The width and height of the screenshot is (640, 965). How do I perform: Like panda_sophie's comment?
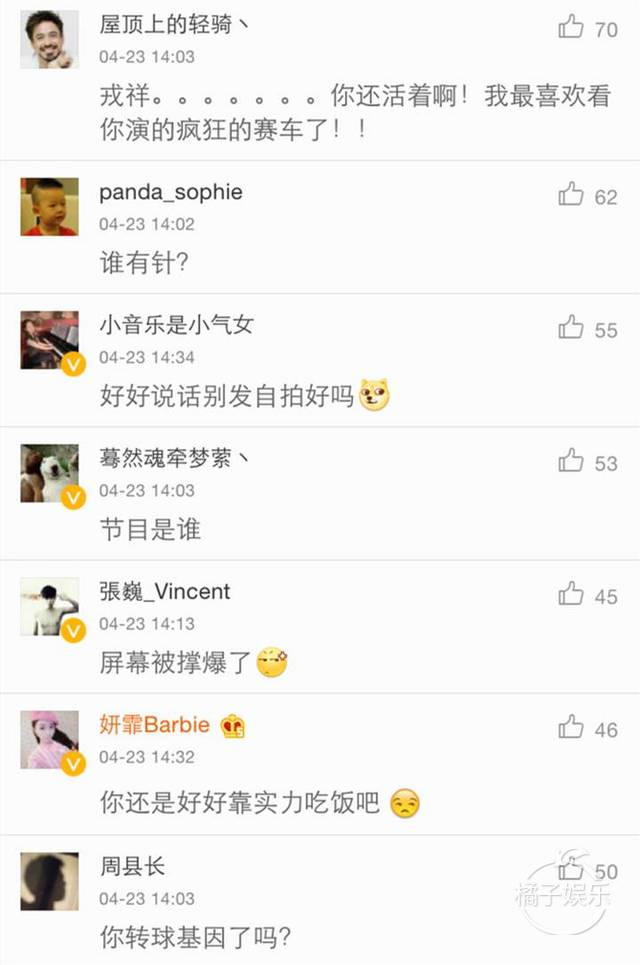point(571,195)
